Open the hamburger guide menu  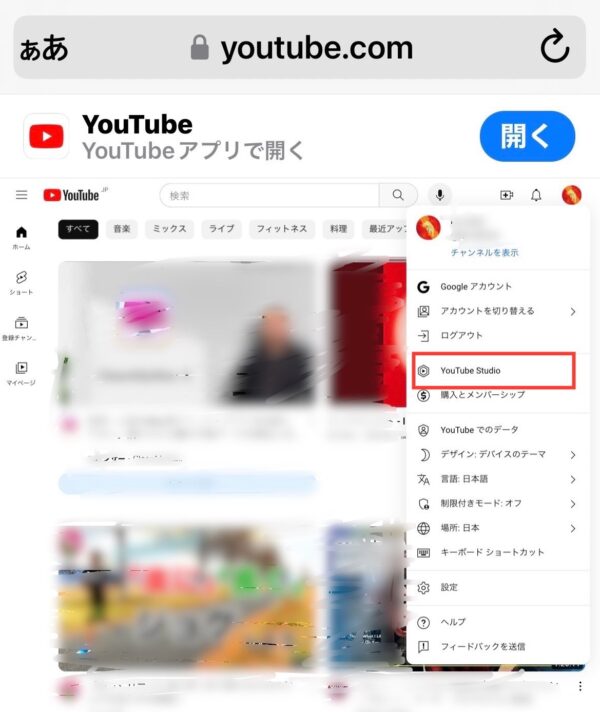click(x=22, y=195)
